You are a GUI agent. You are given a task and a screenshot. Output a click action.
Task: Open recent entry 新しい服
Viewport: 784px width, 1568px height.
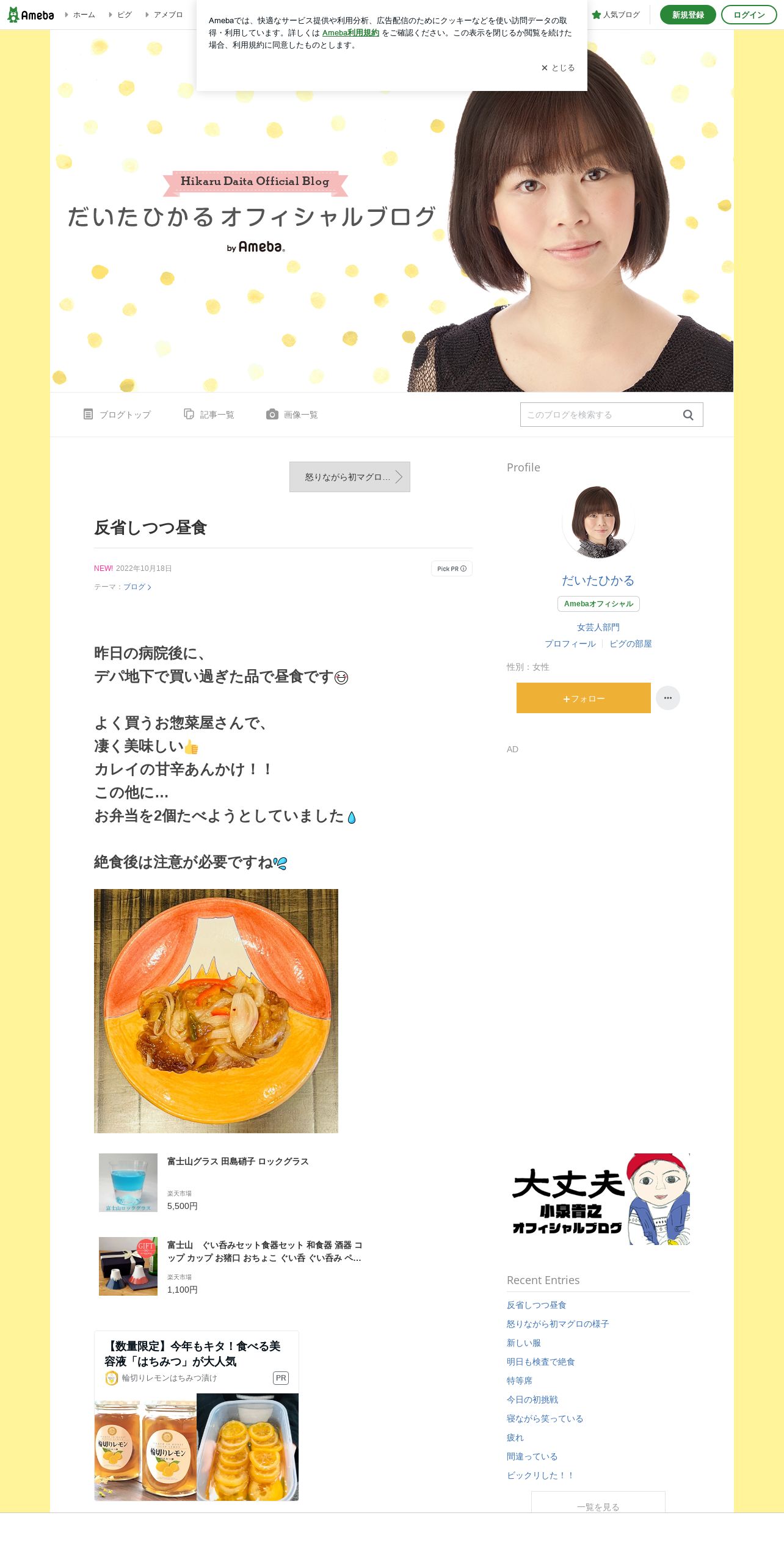[523, 1343]
